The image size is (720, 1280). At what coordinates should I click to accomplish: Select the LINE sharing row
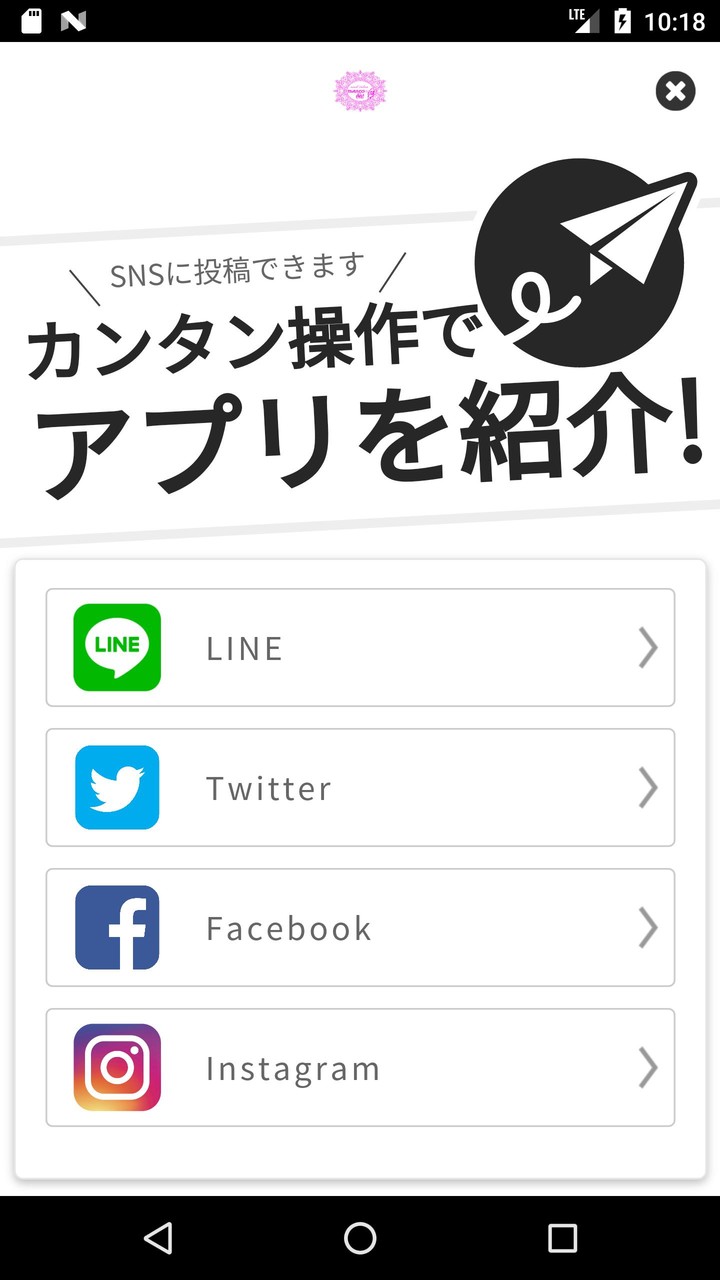[x=360, y=647]
